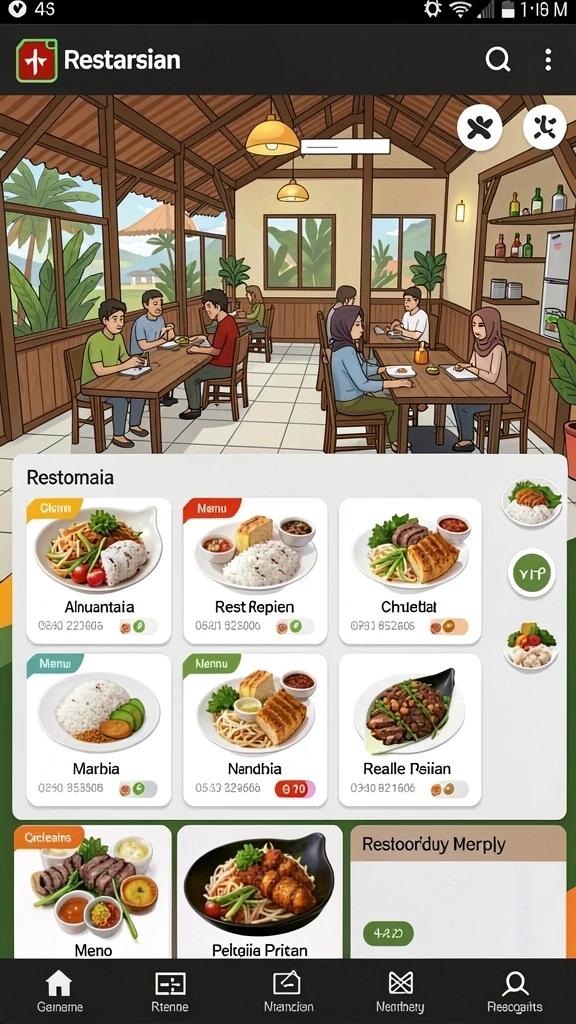This screenshot has width=576, height=1024.
Task: Tap the green YIP round button
Action: coord(532,573)
